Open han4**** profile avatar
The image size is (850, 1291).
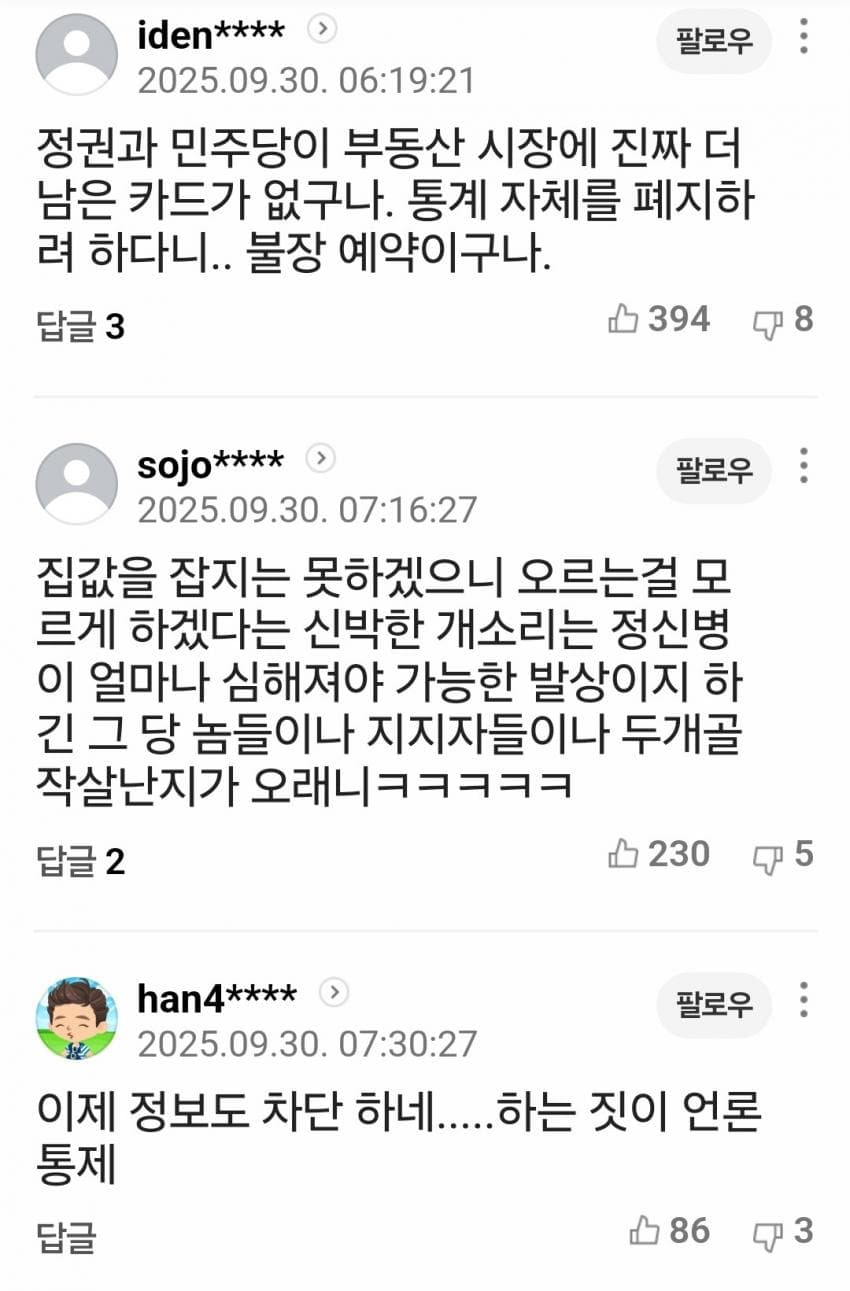point(77,1019)
